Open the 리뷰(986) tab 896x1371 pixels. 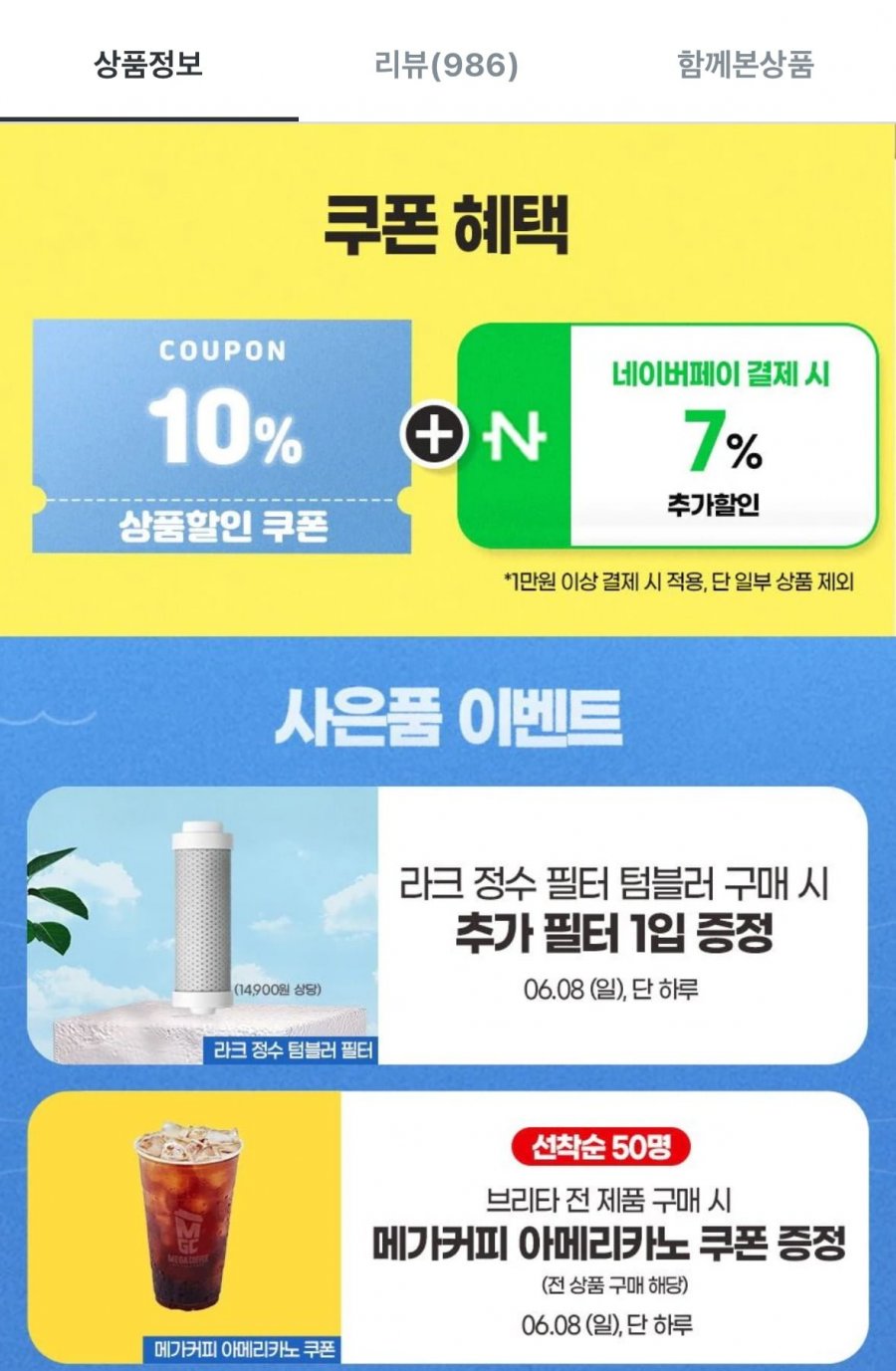point(446,65)
